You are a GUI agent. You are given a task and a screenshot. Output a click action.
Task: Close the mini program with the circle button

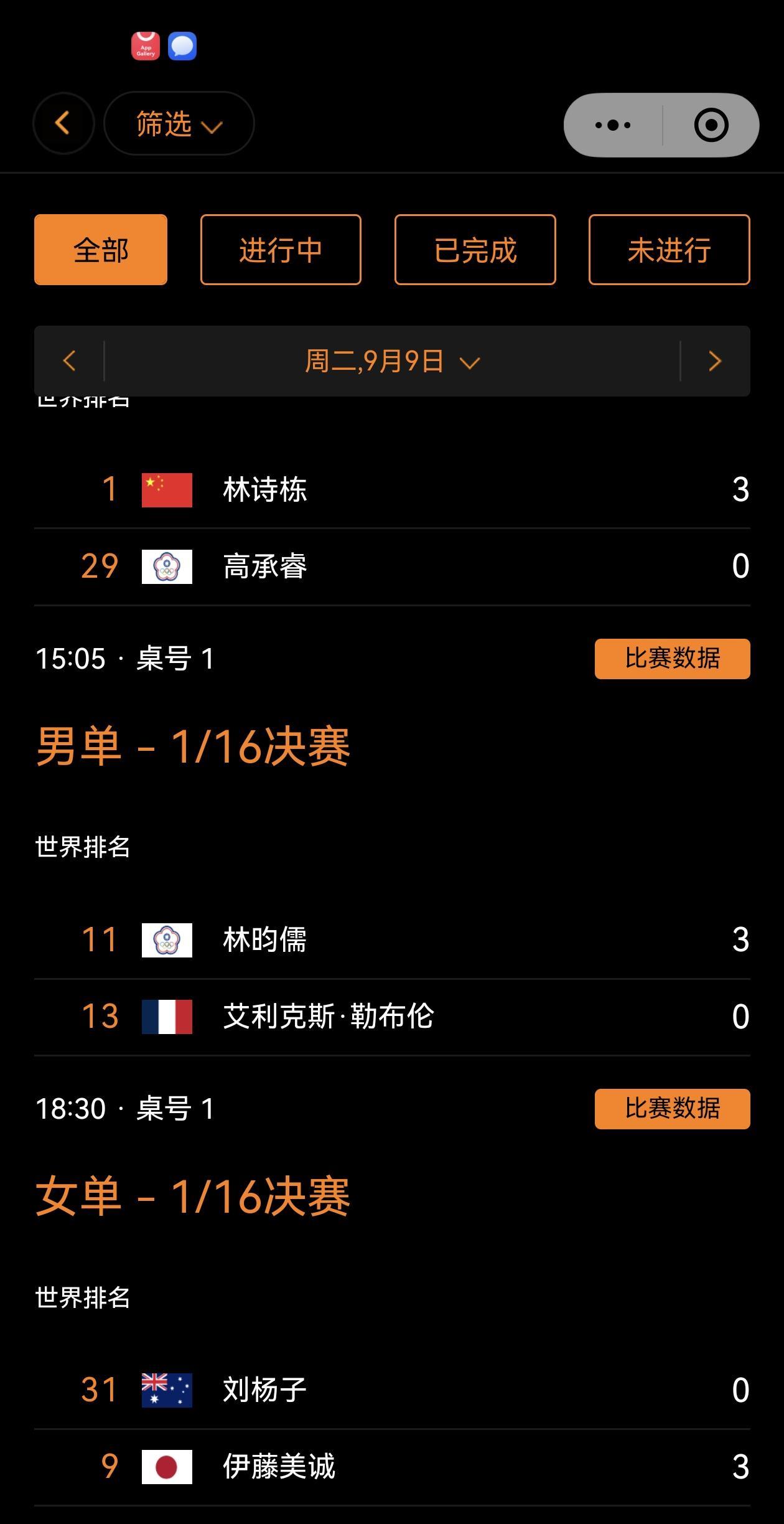coord(711,125)
